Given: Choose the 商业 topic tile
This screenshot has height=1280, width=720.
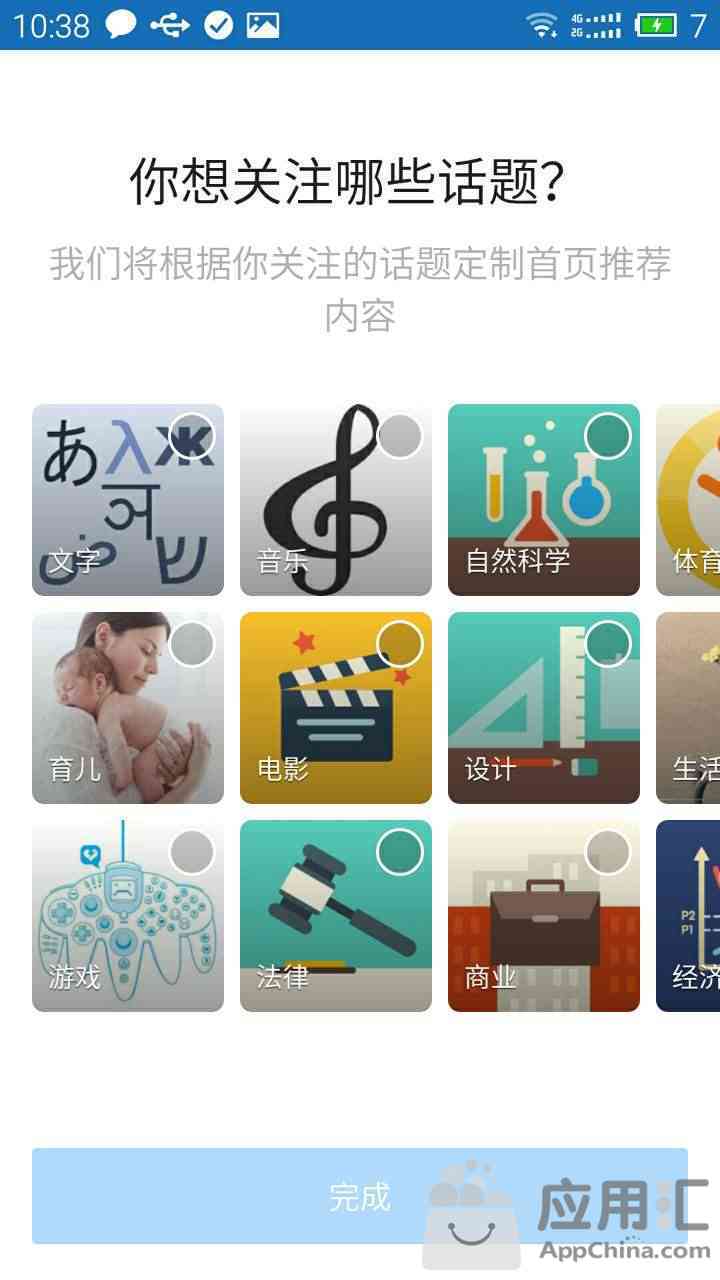Looking at the screenshot, I should pos(544,916).
